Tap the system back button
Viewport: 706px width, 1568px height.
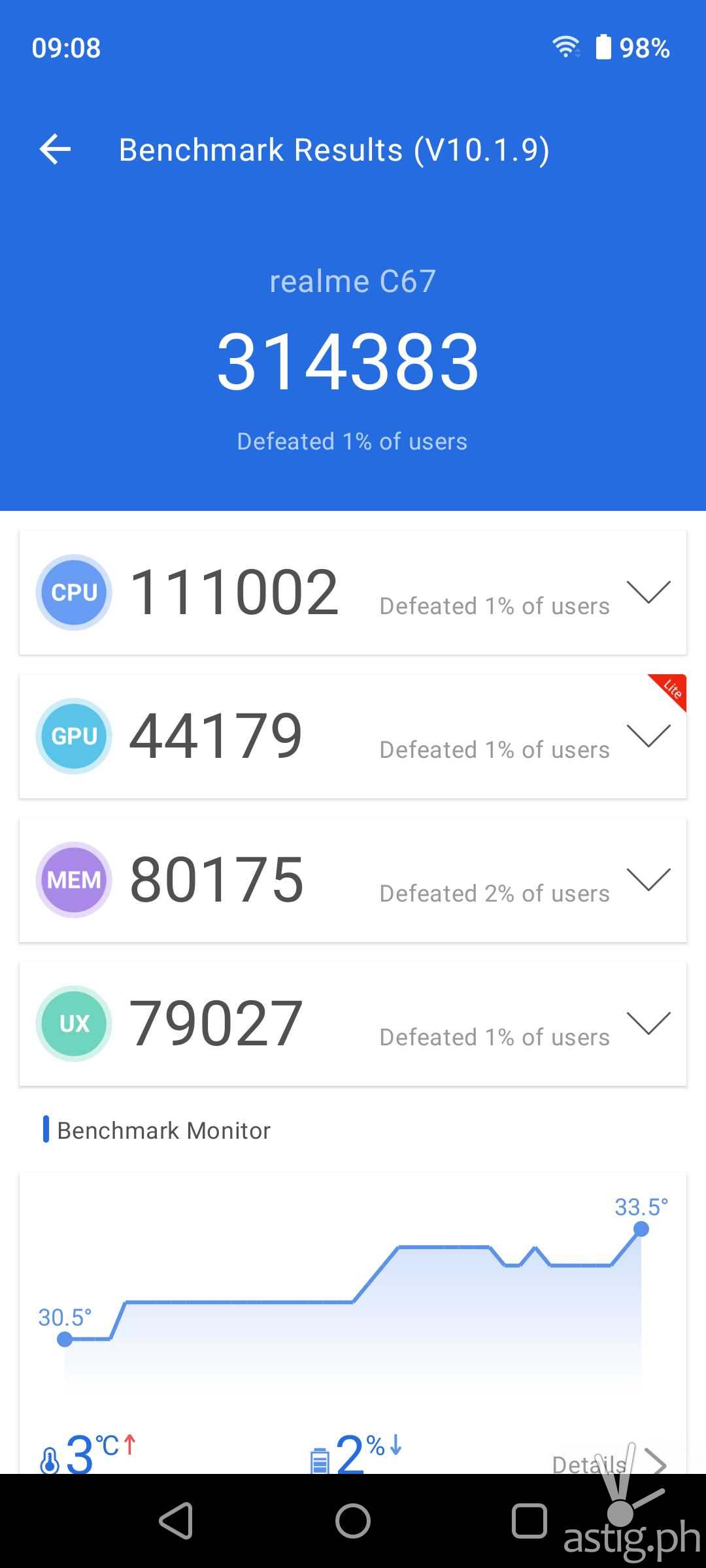(176, 1521)
